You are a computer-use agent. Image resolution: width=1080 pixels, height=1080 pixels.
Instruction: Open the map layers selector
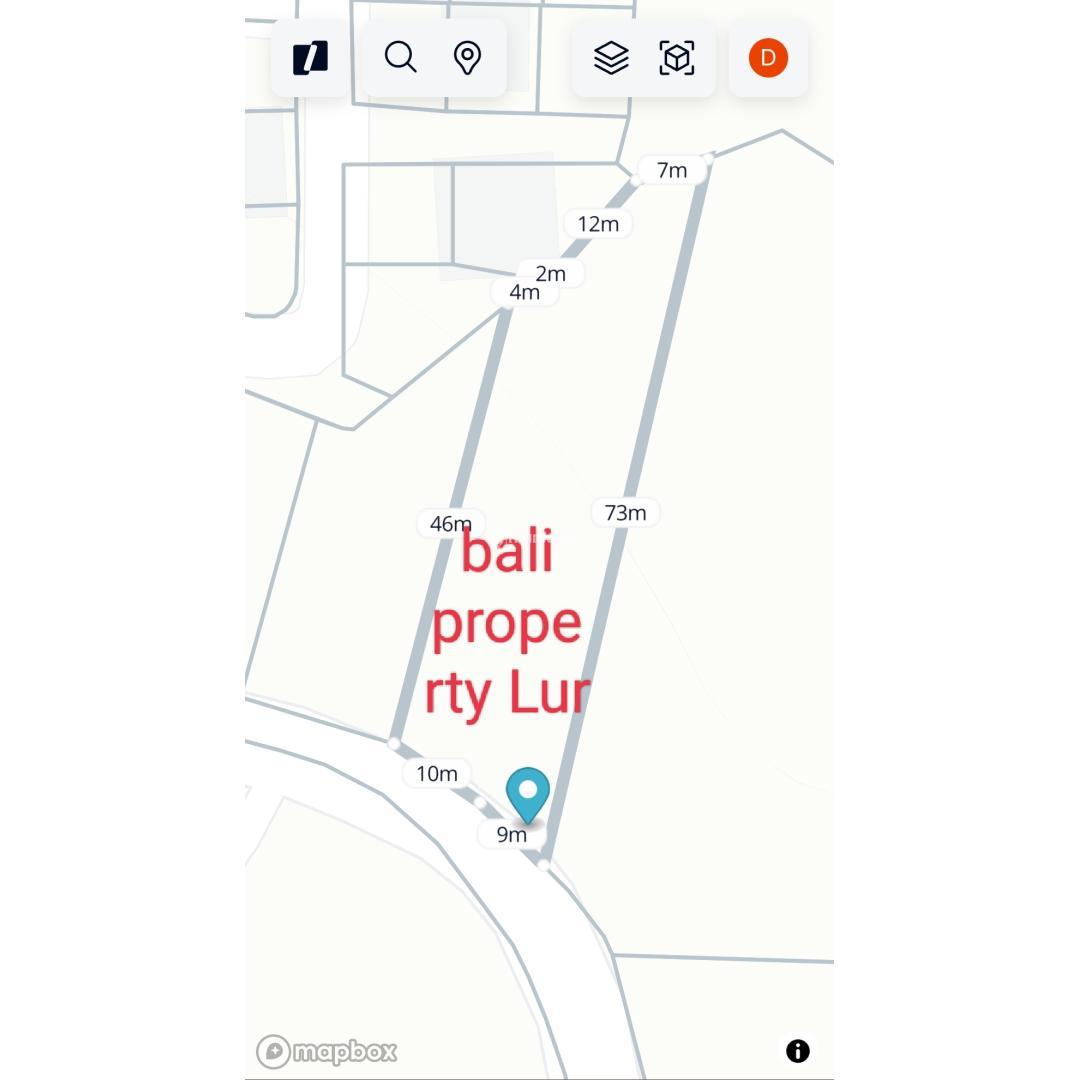[611, 58]
